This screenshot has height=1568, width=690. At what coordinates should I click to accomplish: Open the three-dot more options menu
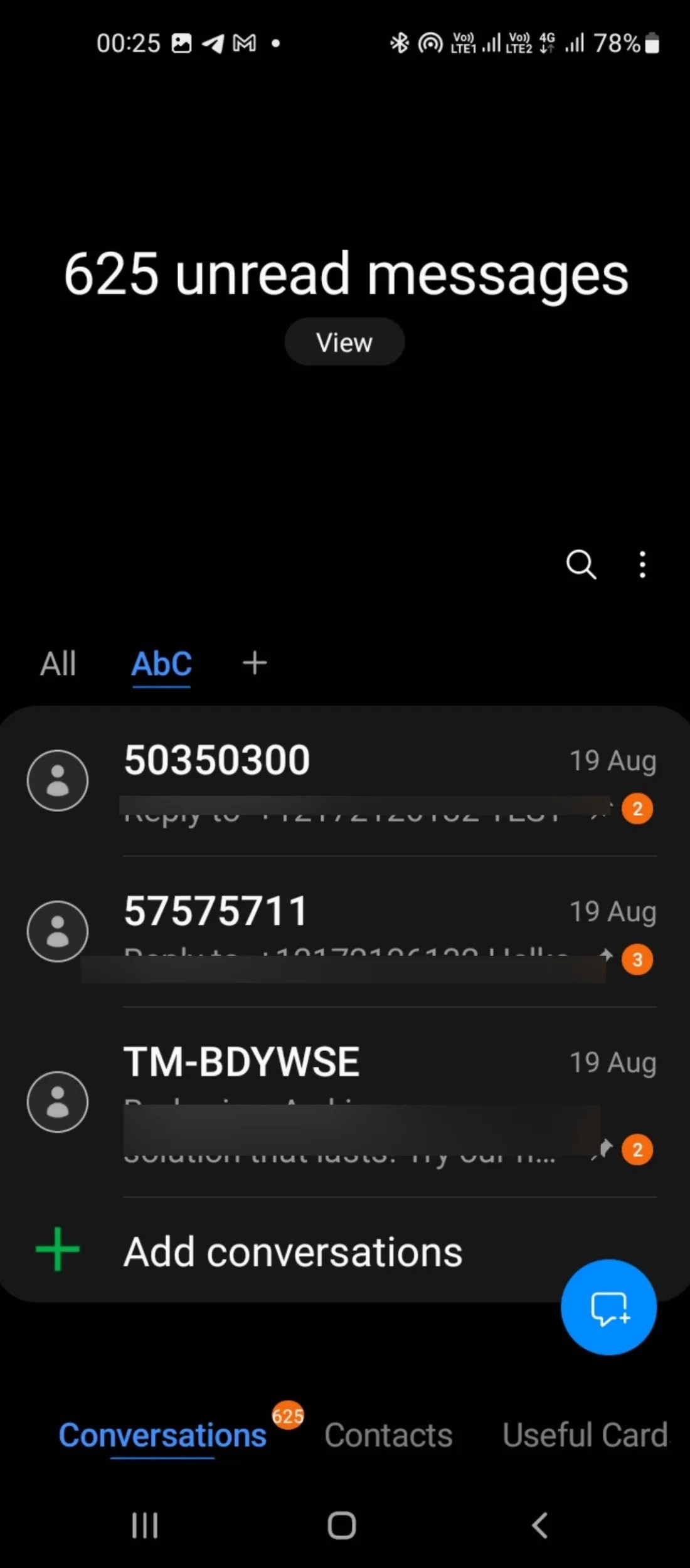click(642, 565)
